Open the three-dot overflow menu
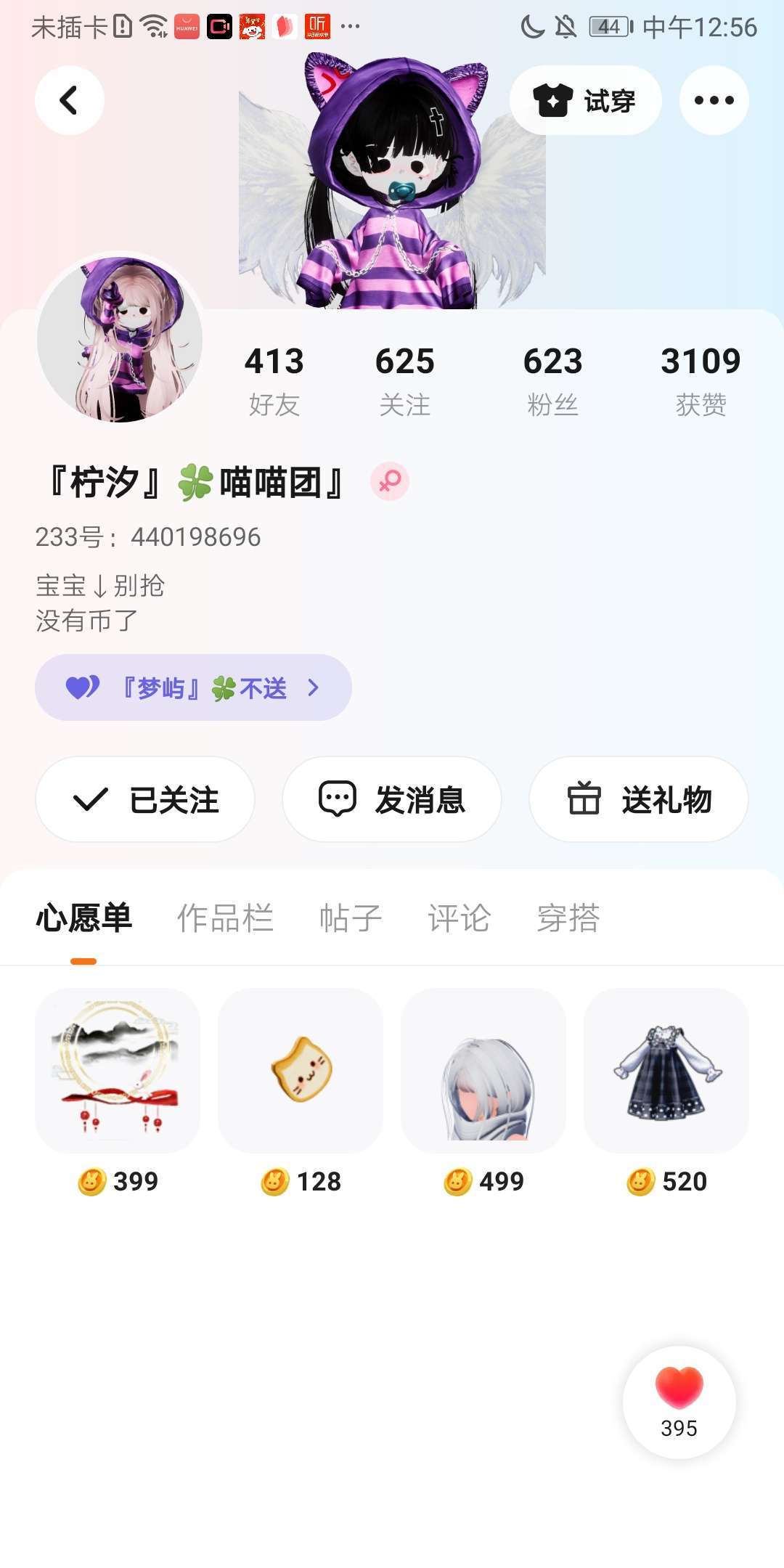Viewport: 784px width, 1568px height. 714,100
